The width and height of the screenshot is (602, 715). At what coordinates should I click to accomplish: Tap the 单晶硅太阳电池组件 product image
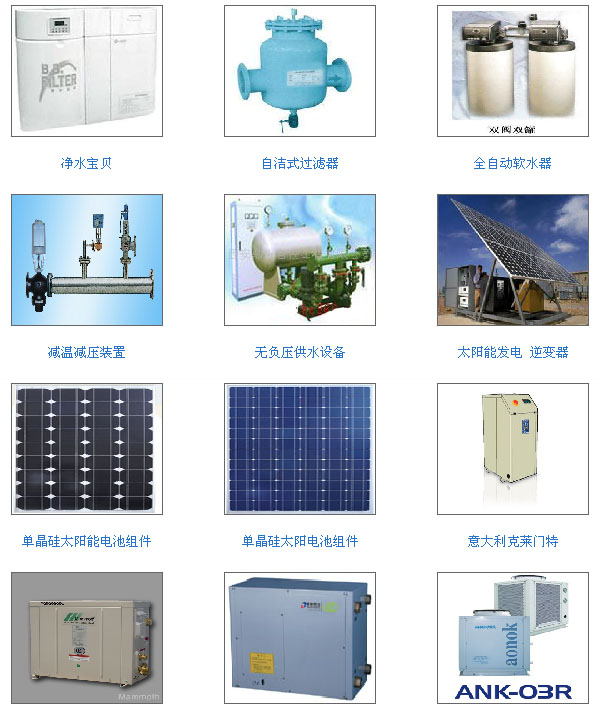click(299, 449)
